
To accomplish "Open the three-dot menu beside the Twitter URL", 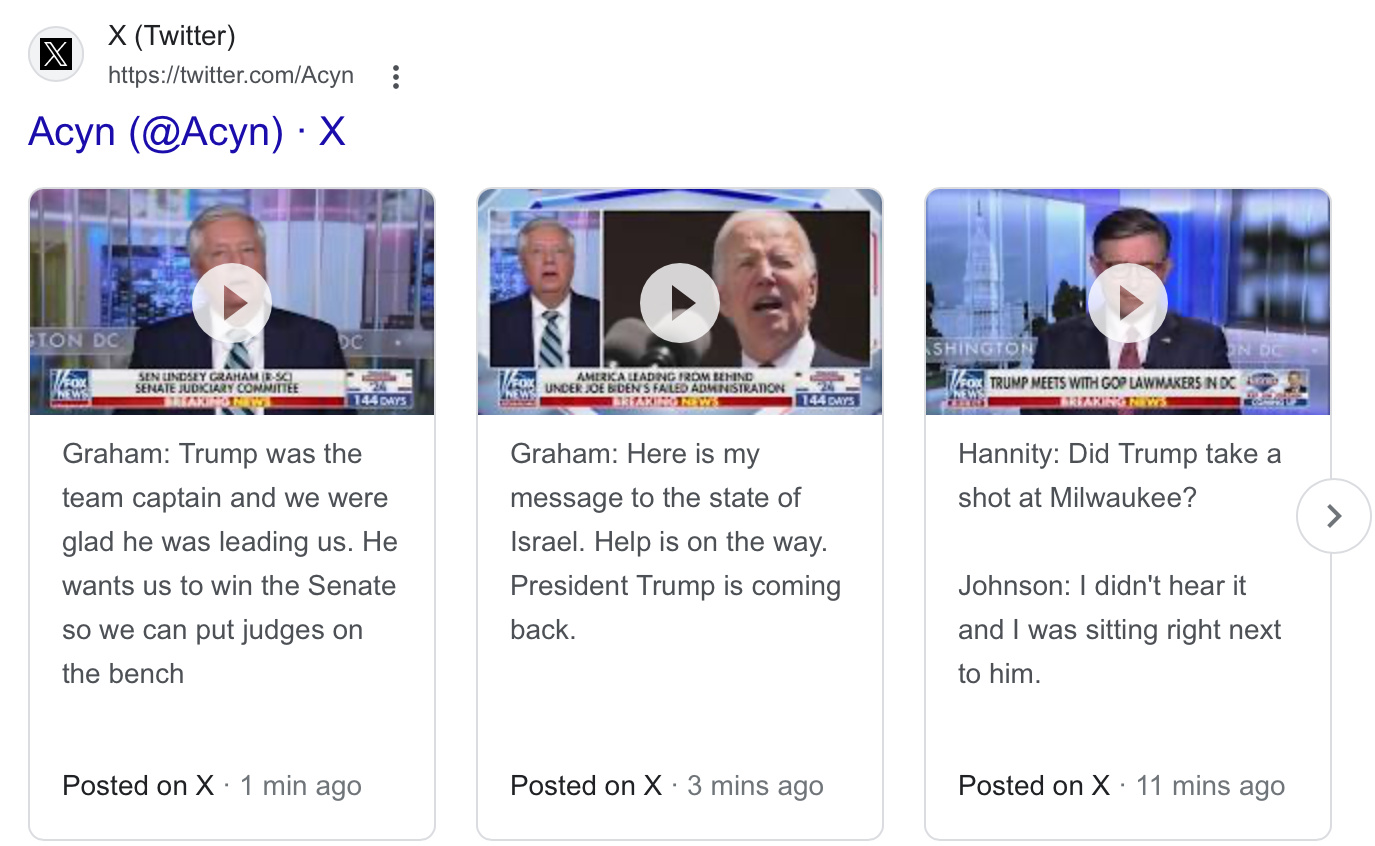I will [x=396, y=77].
